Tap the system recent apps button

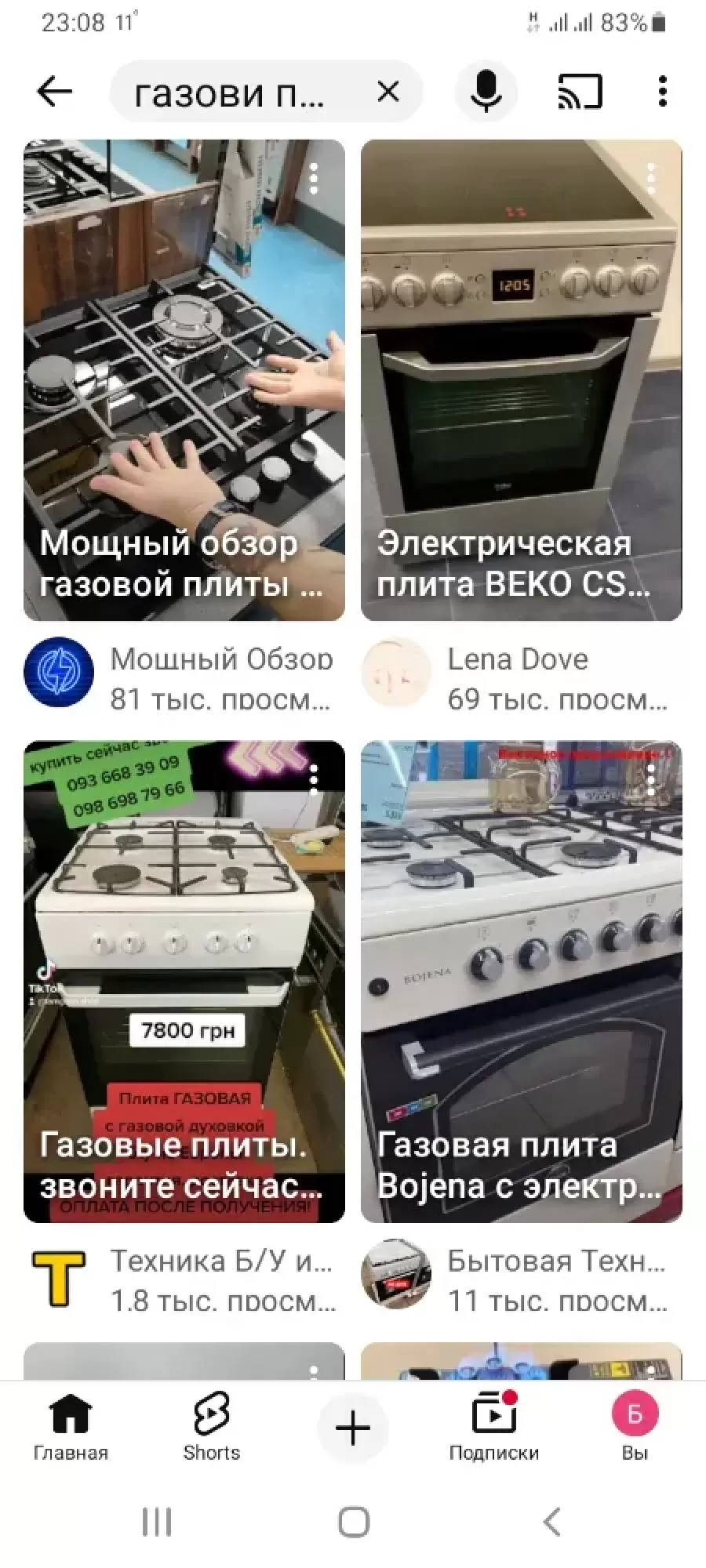coord(156,1523)
